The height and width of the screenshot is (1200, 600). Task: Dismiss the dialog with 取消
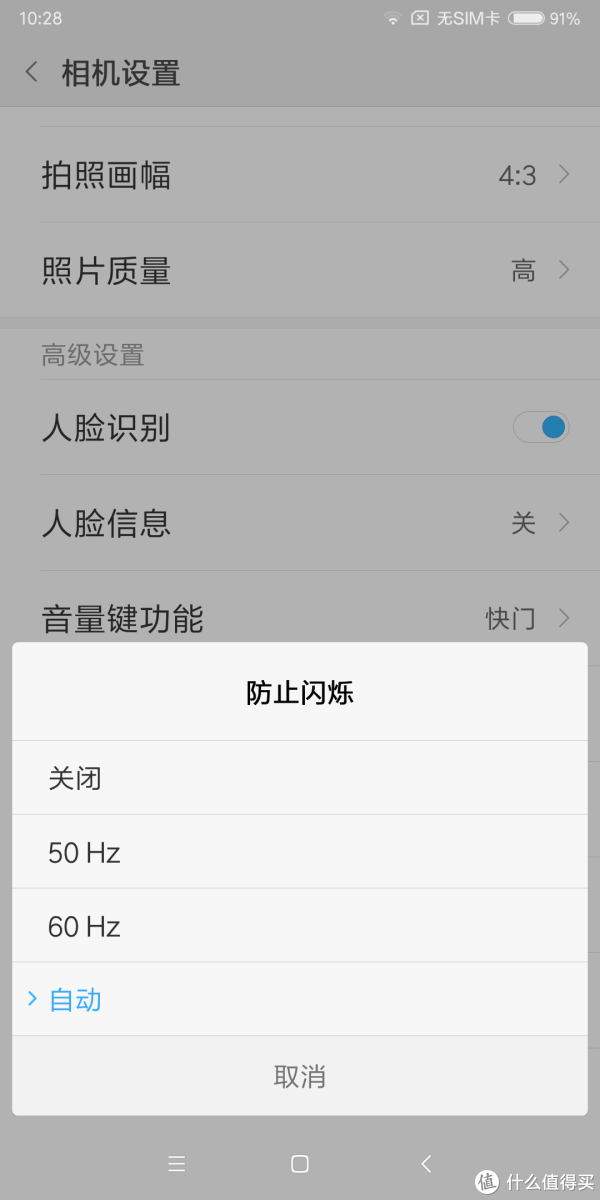tap(300, 1077)
